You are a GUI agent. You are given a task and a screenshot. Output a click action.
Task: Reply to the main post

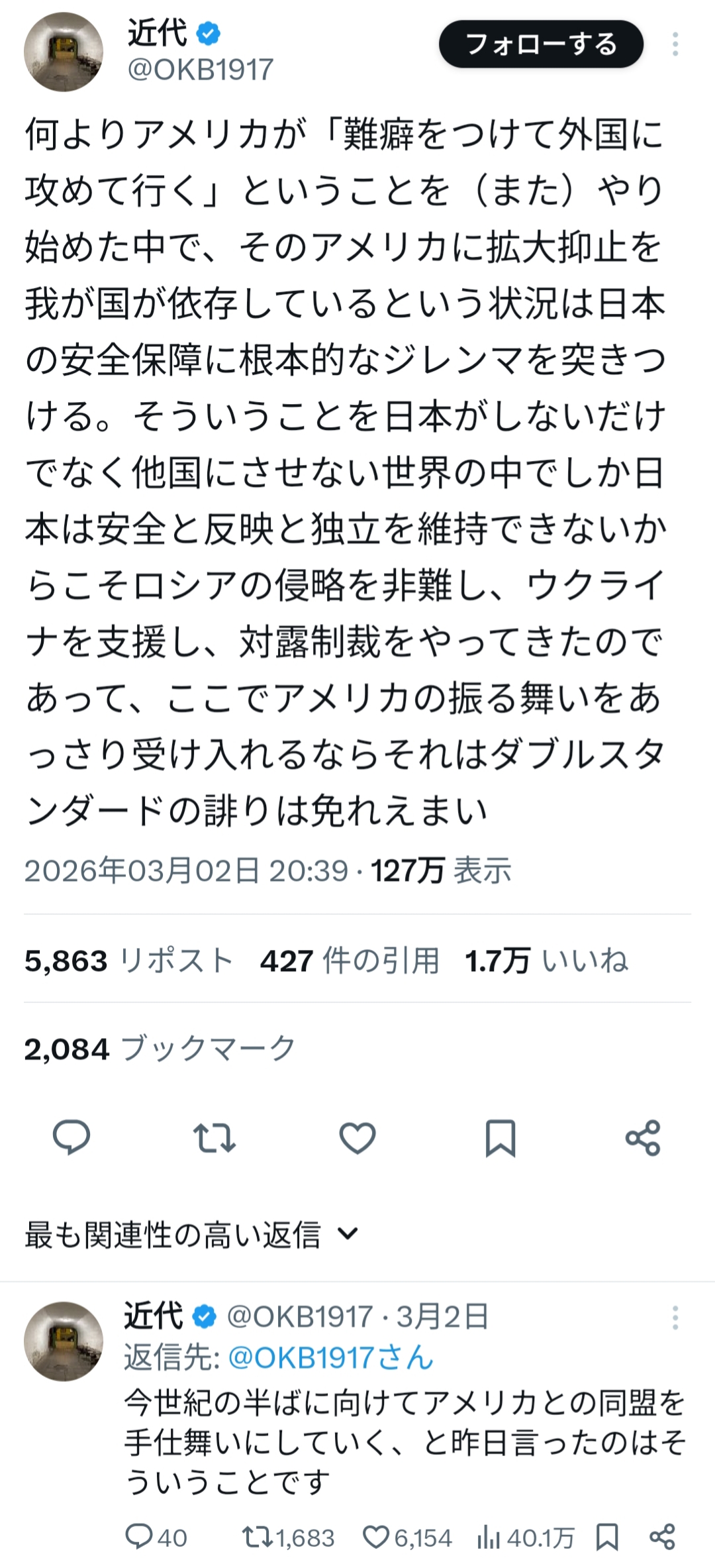(x=71, y=1138)
